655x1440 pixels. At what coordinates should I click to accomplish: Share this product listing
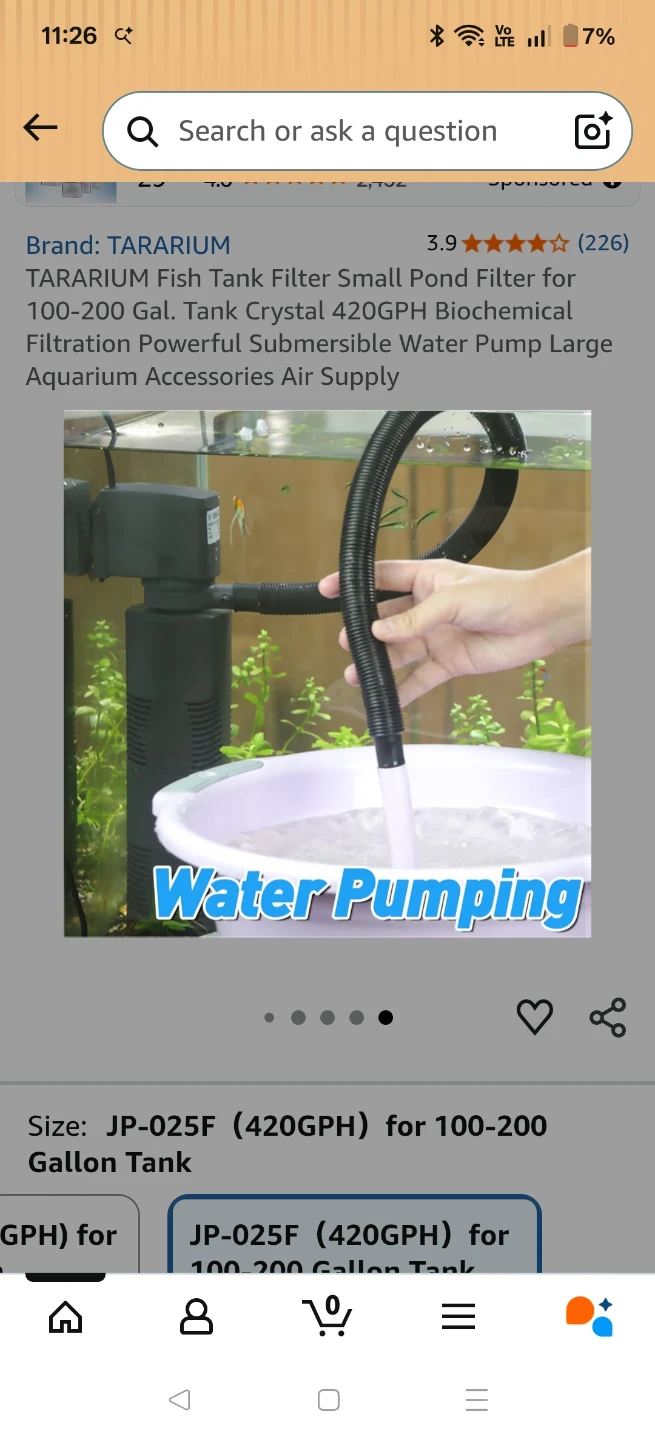pos(608,1018)
